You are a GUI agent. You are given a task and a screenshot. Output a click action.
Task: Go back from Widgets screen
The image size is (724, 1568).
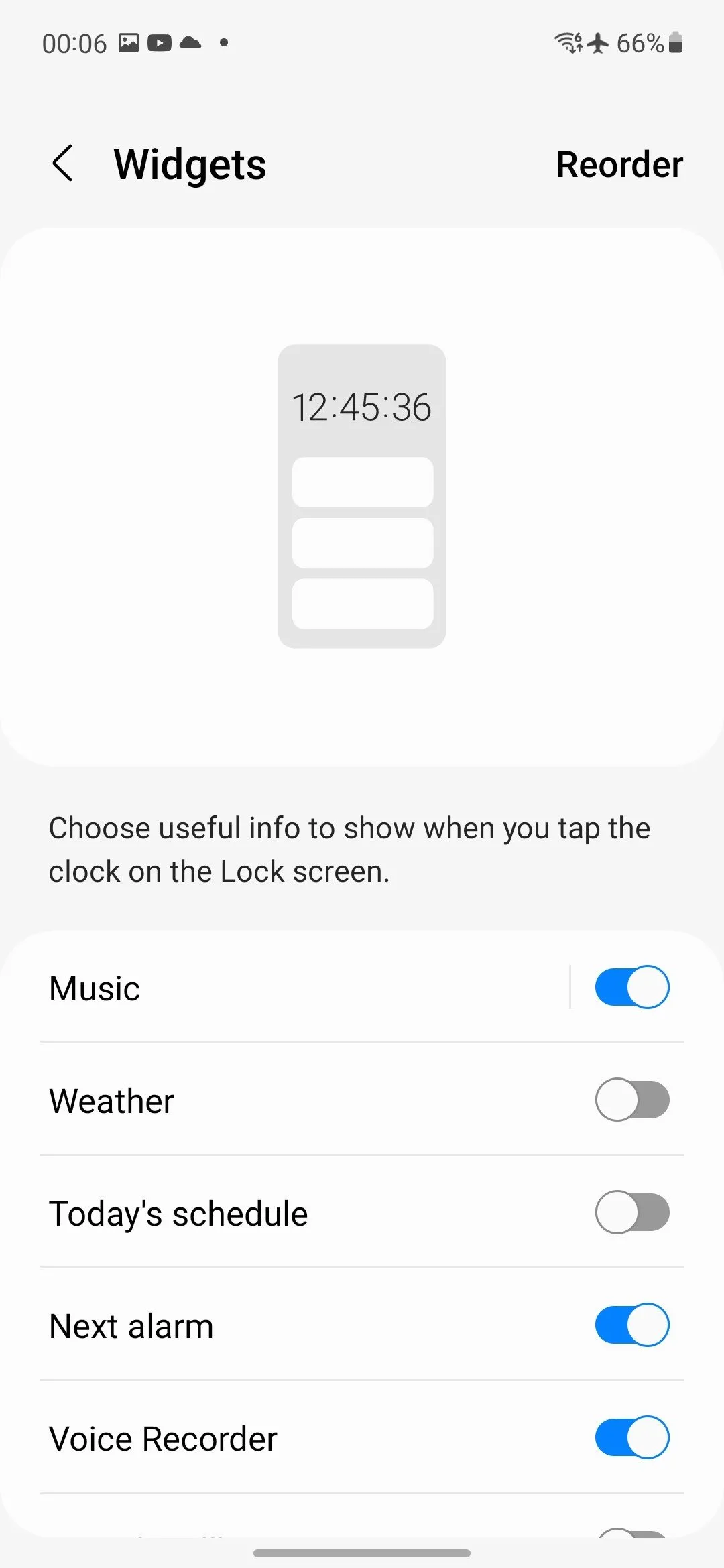[x=63, y=164]
